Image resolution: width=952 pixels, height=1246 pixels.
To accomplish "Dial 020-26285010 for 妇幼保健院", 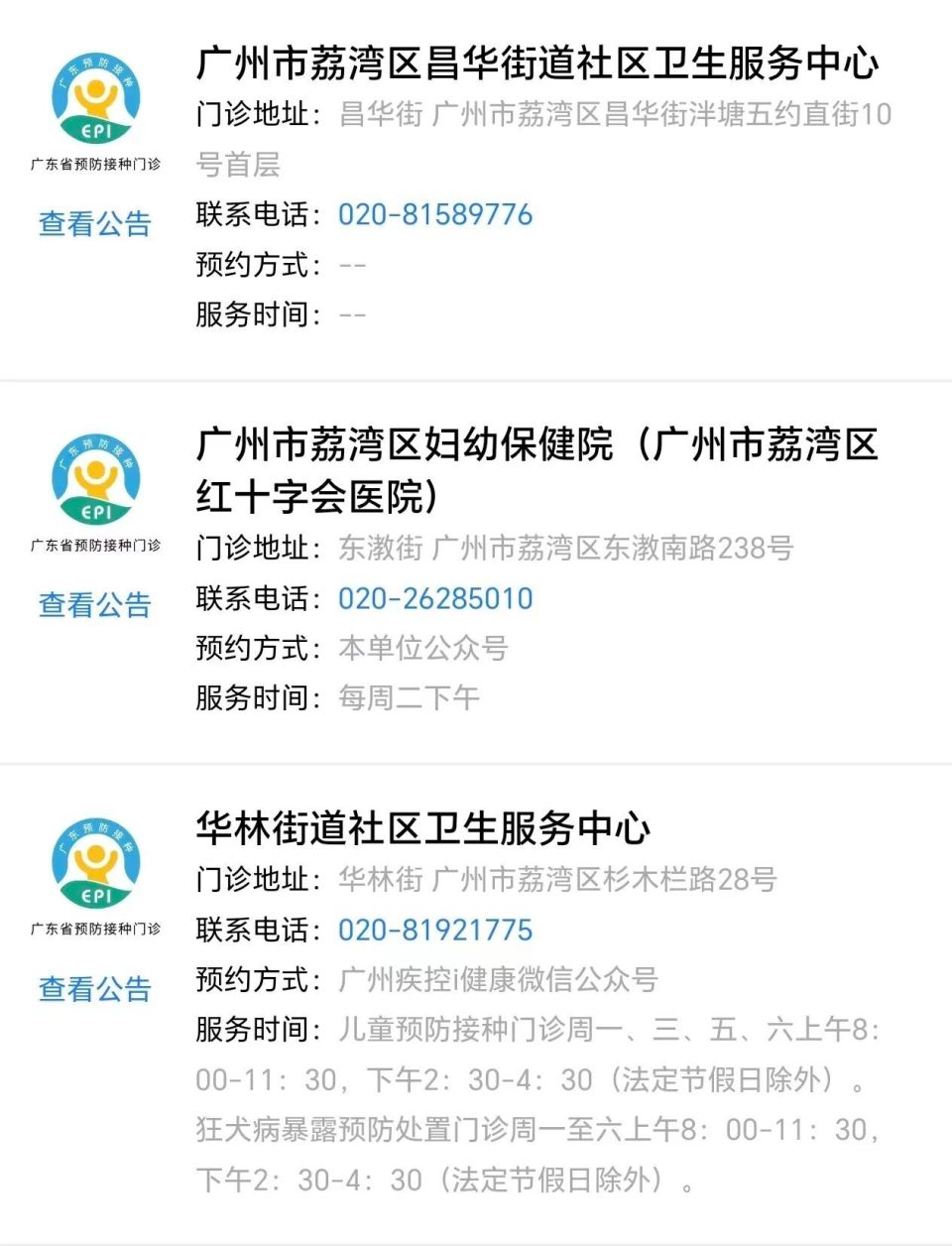I will (434, 597).
